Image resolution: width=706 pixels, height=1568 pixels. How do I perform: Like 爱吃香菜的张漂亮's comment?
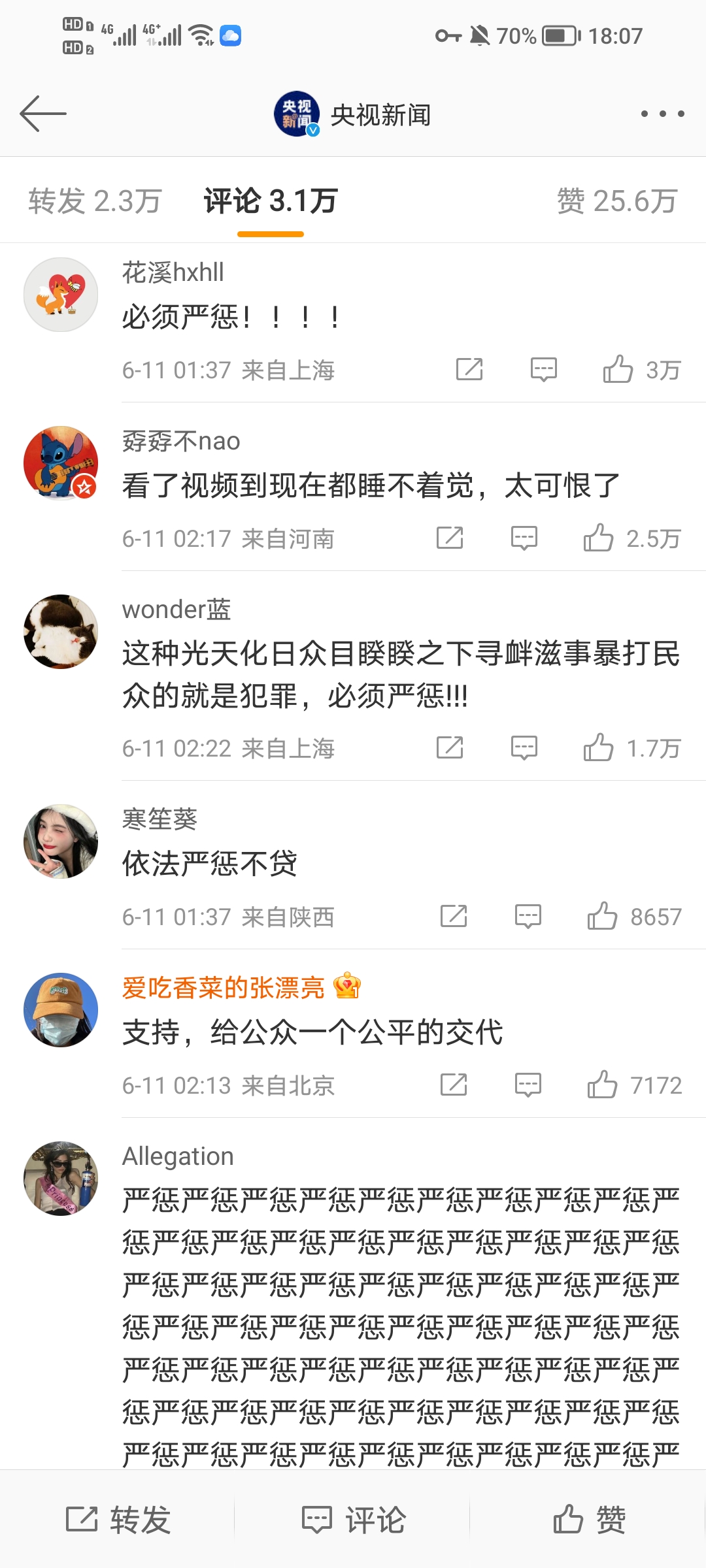602,1085
